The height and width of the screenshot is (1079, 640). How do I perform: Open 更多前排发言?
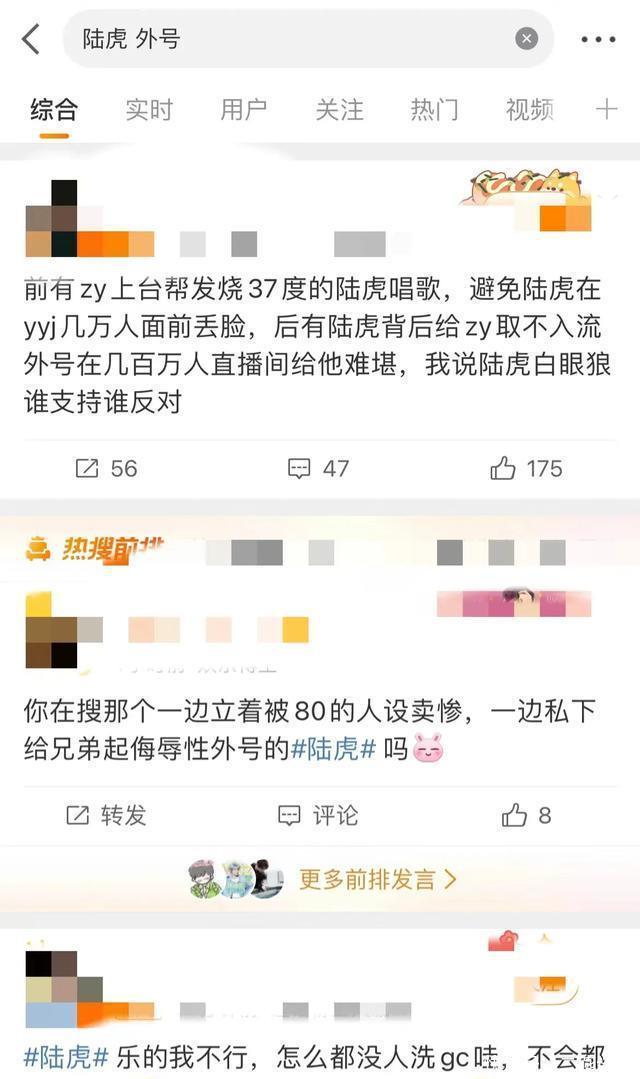tap(377, 879)
